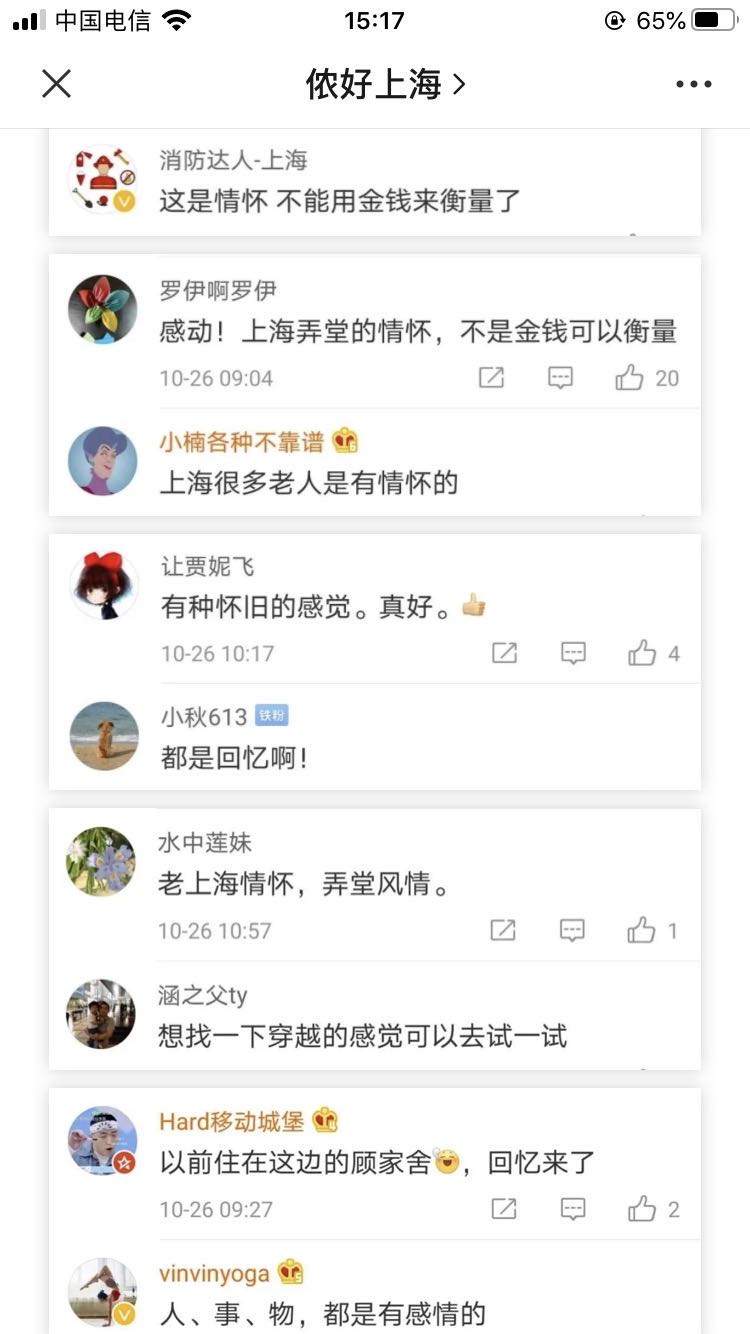
Task: Open 消防达人-上海's avatar
Action: 102,180
